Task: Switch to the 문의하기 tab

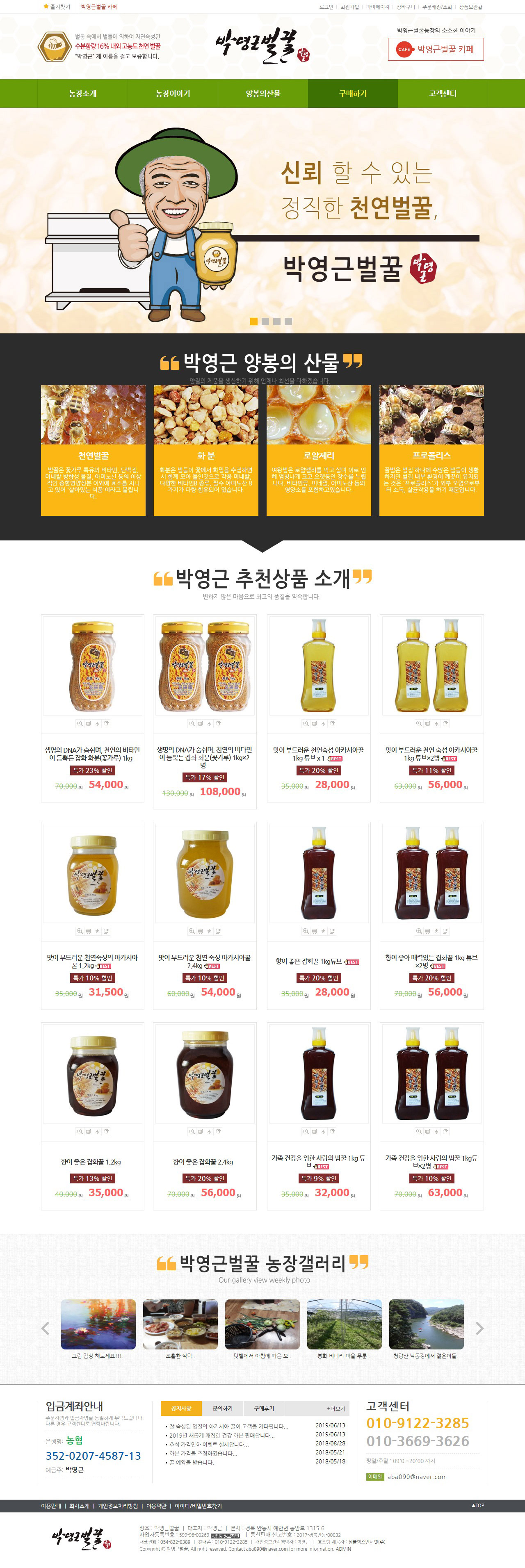Action: [x=222, y=1408]
